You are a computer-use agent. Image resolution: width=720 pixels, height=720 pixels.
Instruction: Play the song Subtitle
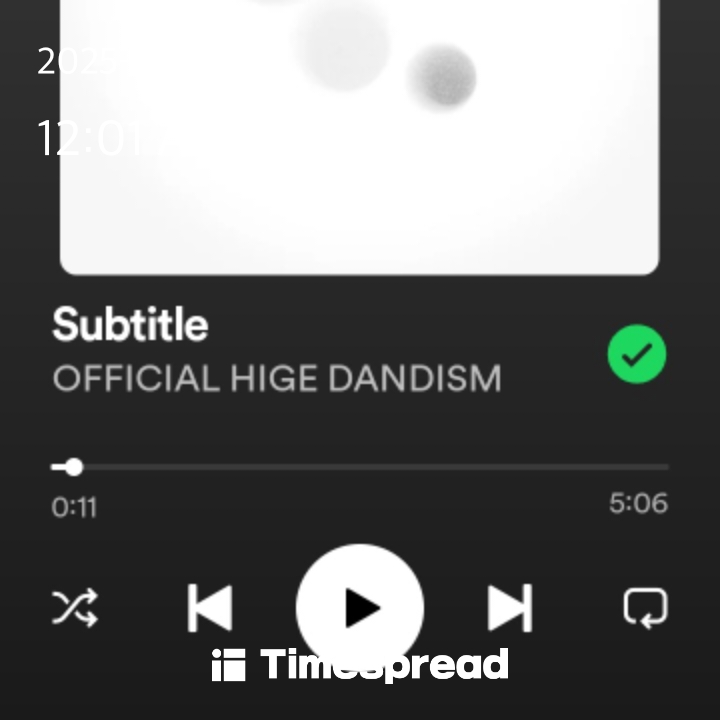click(x=360, y=607)
